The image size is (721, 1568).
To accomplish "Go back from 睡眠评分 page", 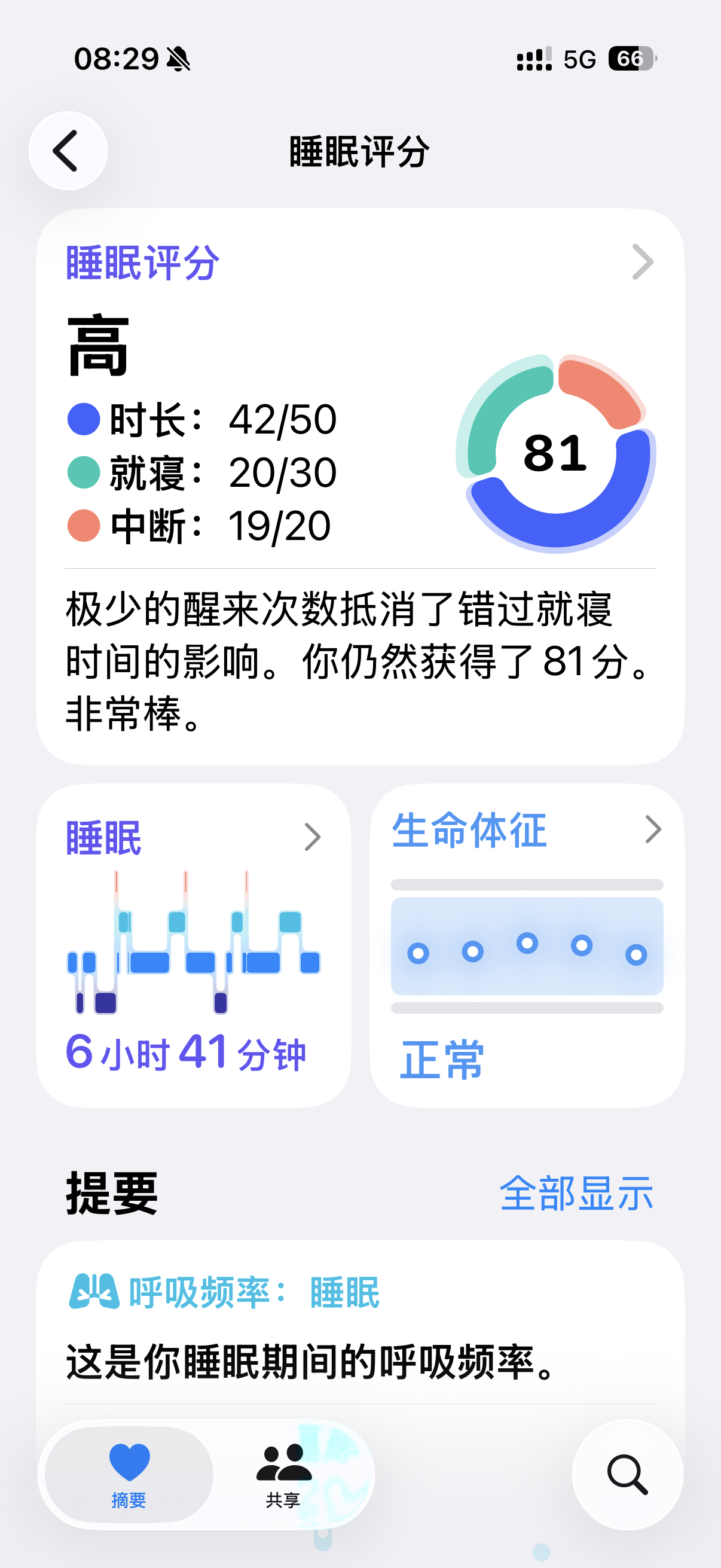I will pos(68,150).
